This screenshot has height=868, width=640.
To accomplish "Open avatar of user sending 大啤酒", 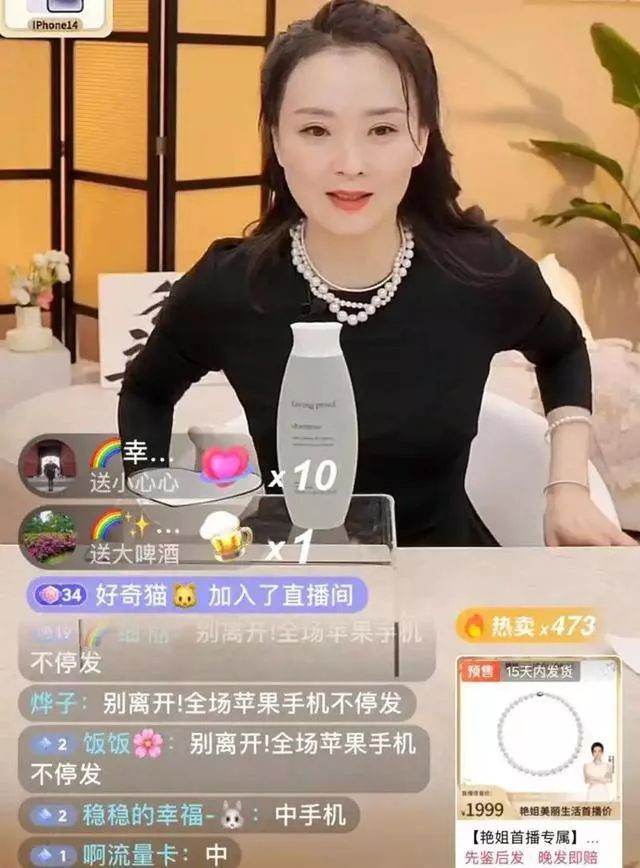I will point(49,535).
